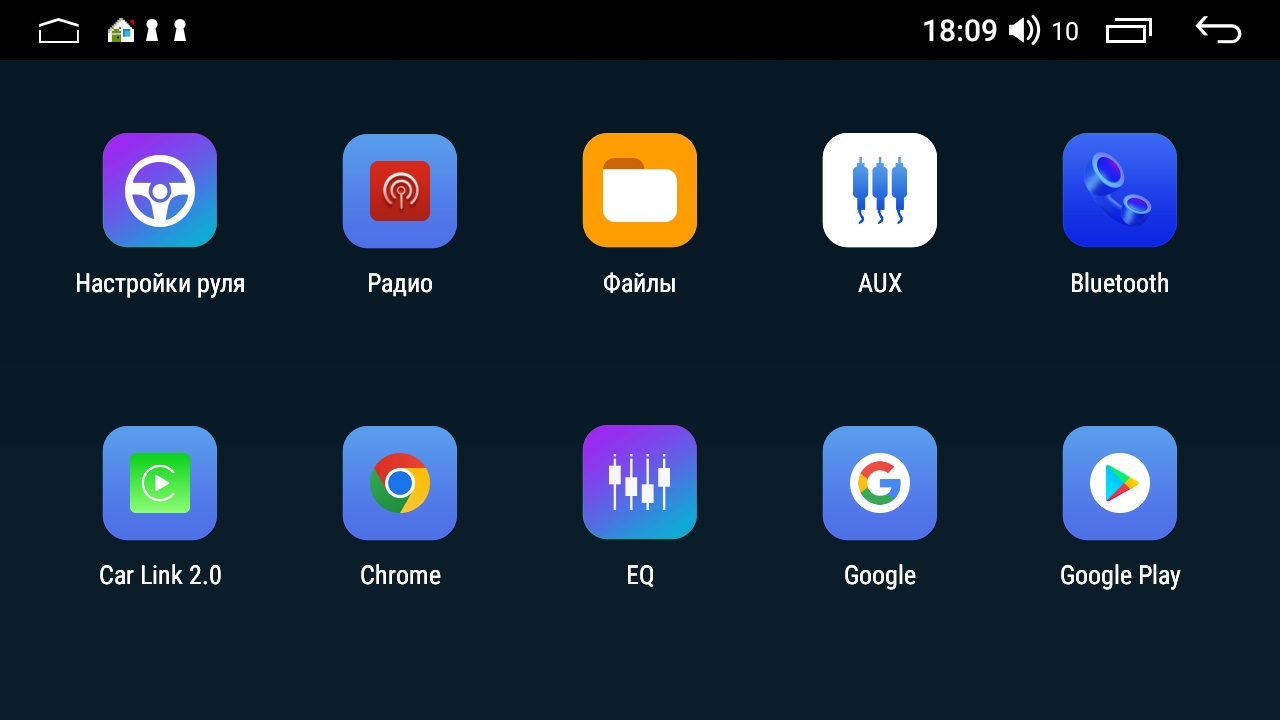Open Car Link 2.0
Image resolution: width=1280 pixels, height=720 pixels.
160,483
